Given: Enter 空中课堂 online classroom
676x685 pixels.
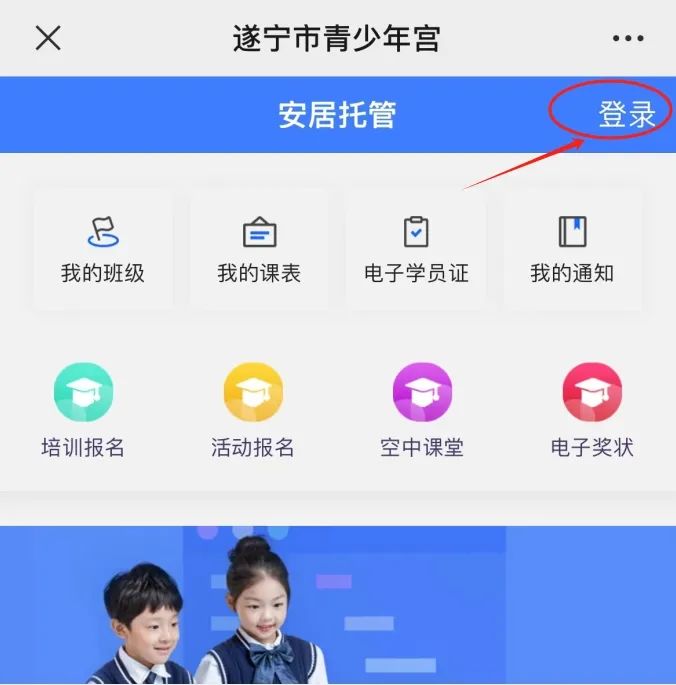Looking at the screenshot, I should pos(422,410).
